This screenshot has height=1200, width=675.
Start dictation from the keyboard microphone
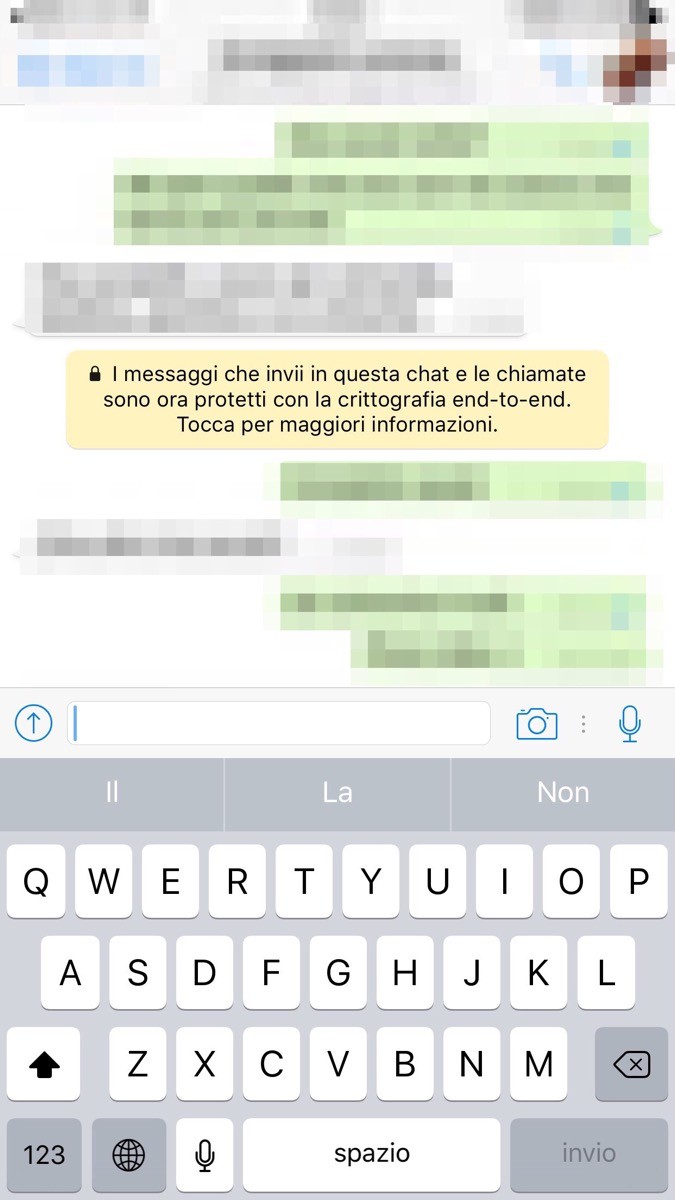(x=204, y=1155)
